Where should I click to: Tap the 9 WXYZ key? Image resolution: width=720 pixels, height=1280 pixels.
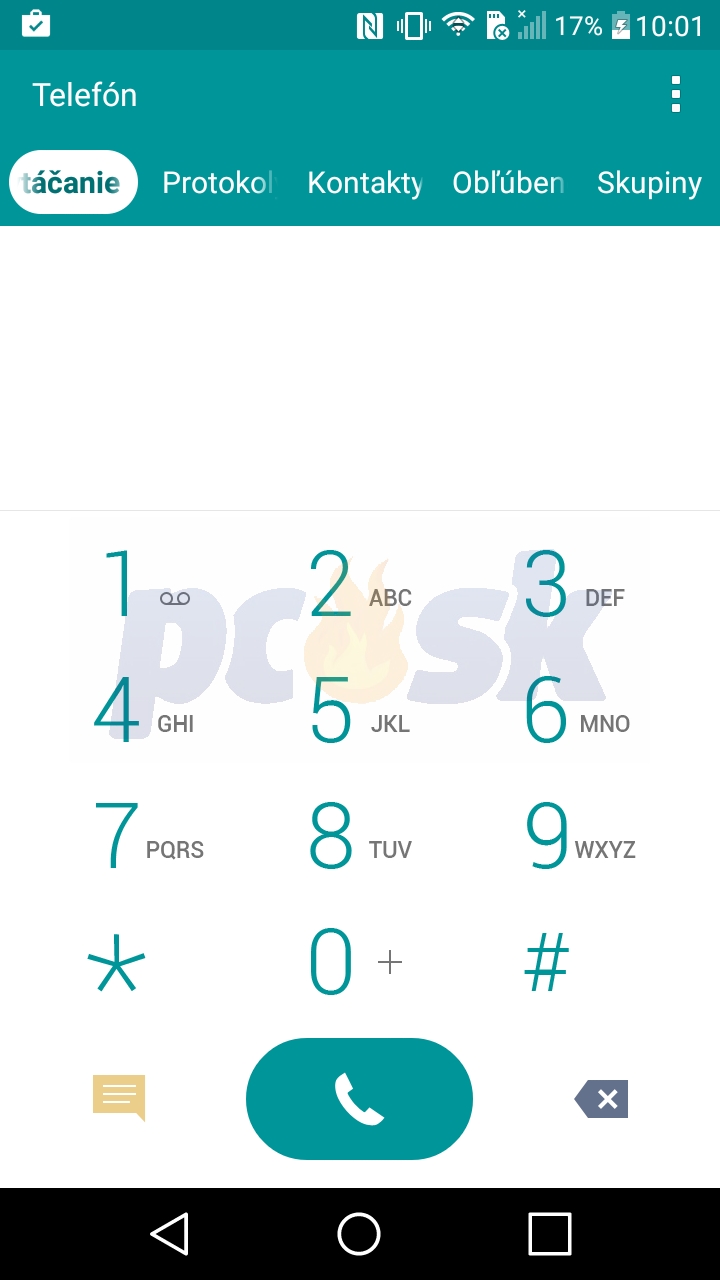pos(578,836)
